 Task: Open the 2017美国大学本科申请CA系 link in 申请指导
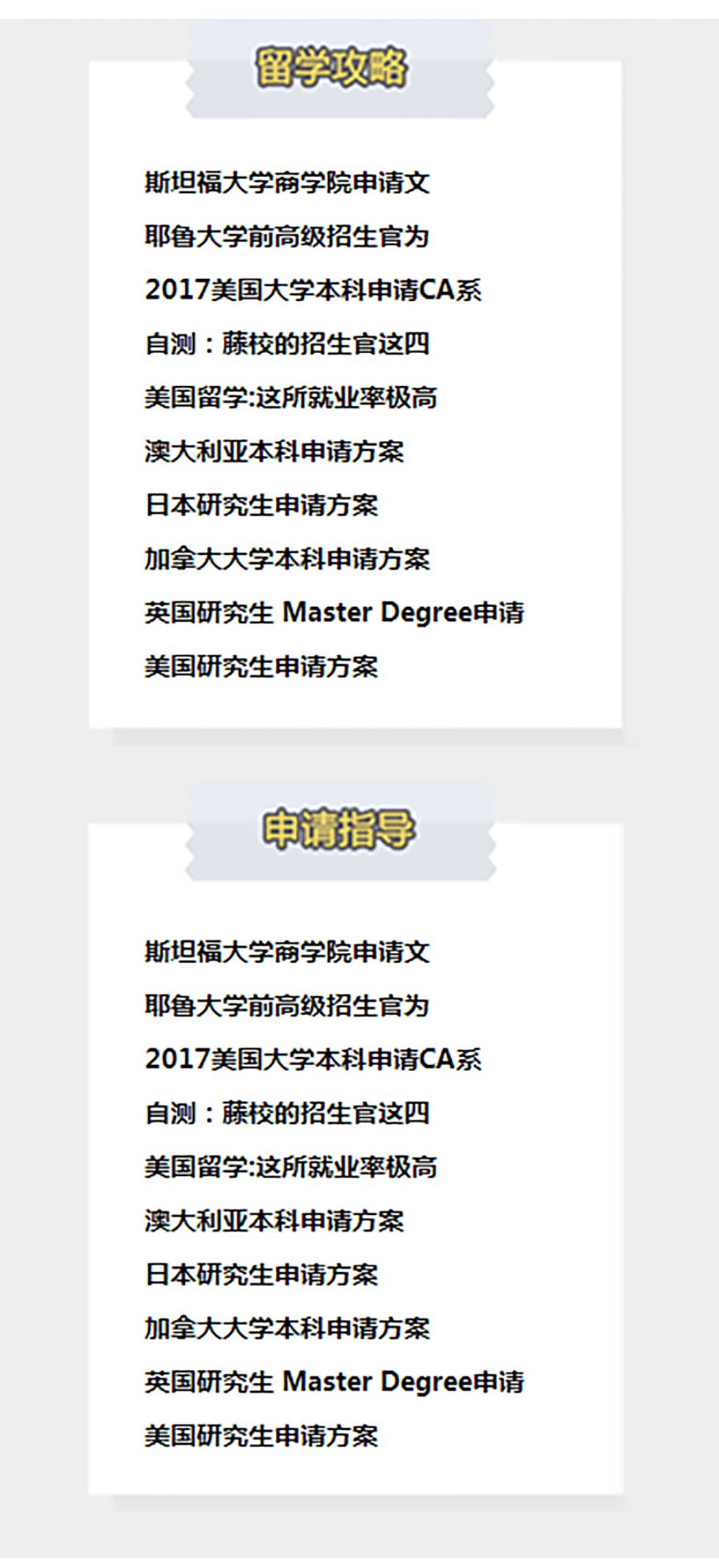click(313, 1059)
